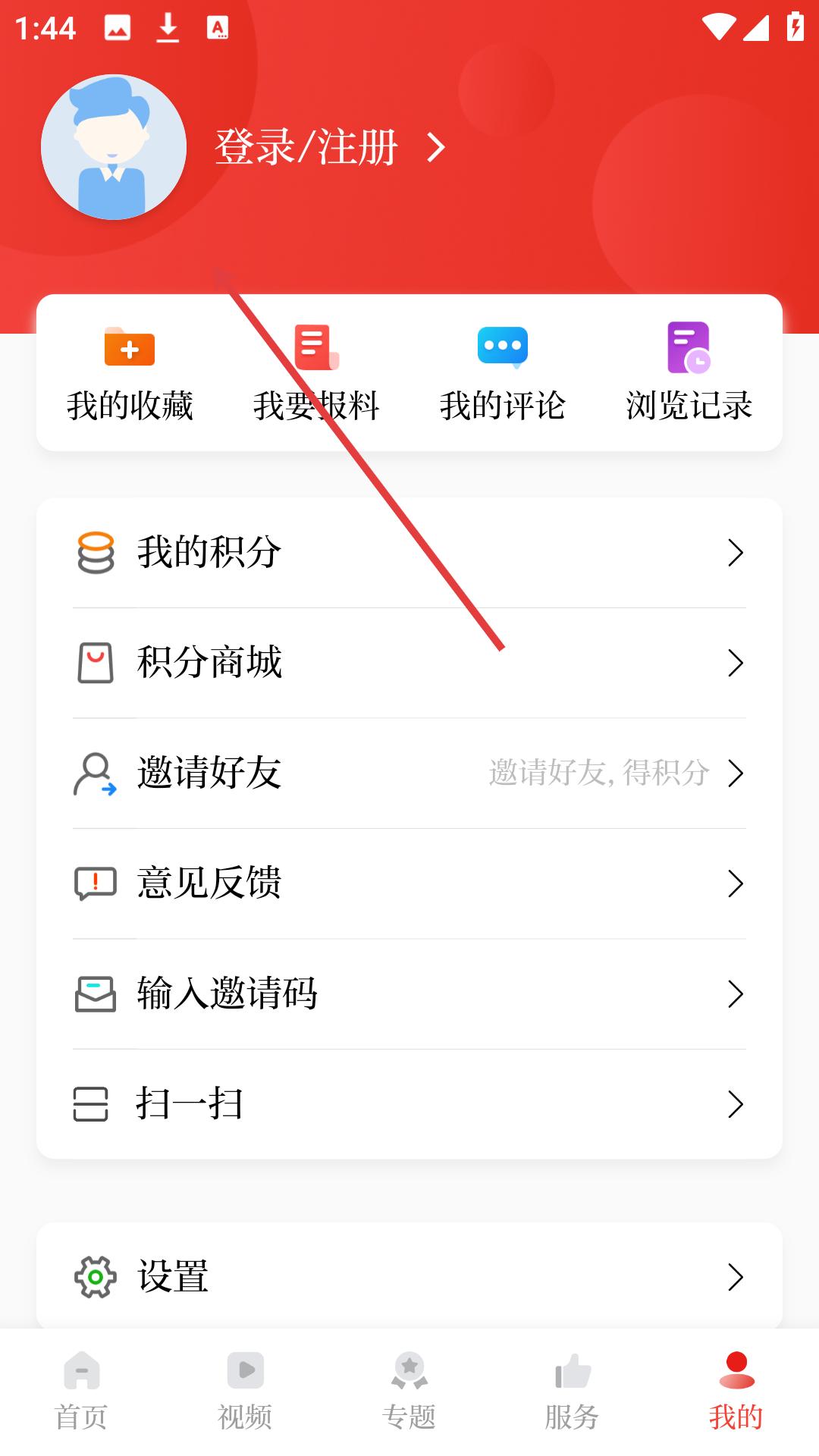Launch 扫一扫 scanner
The width and height of the screenshot is (819, 1456).
pos(409,1104)
